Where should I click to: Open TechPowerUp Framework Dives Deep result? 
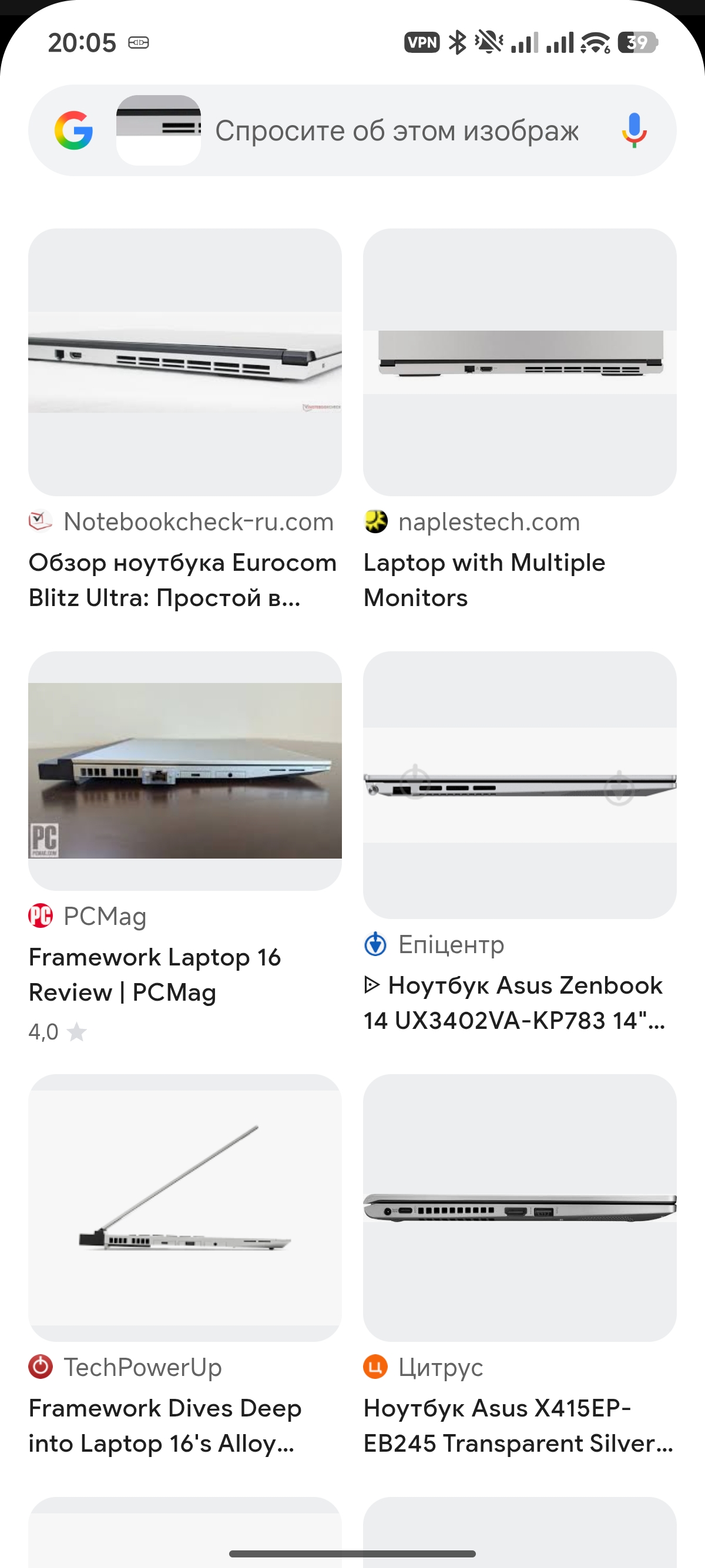[184, 1207]
